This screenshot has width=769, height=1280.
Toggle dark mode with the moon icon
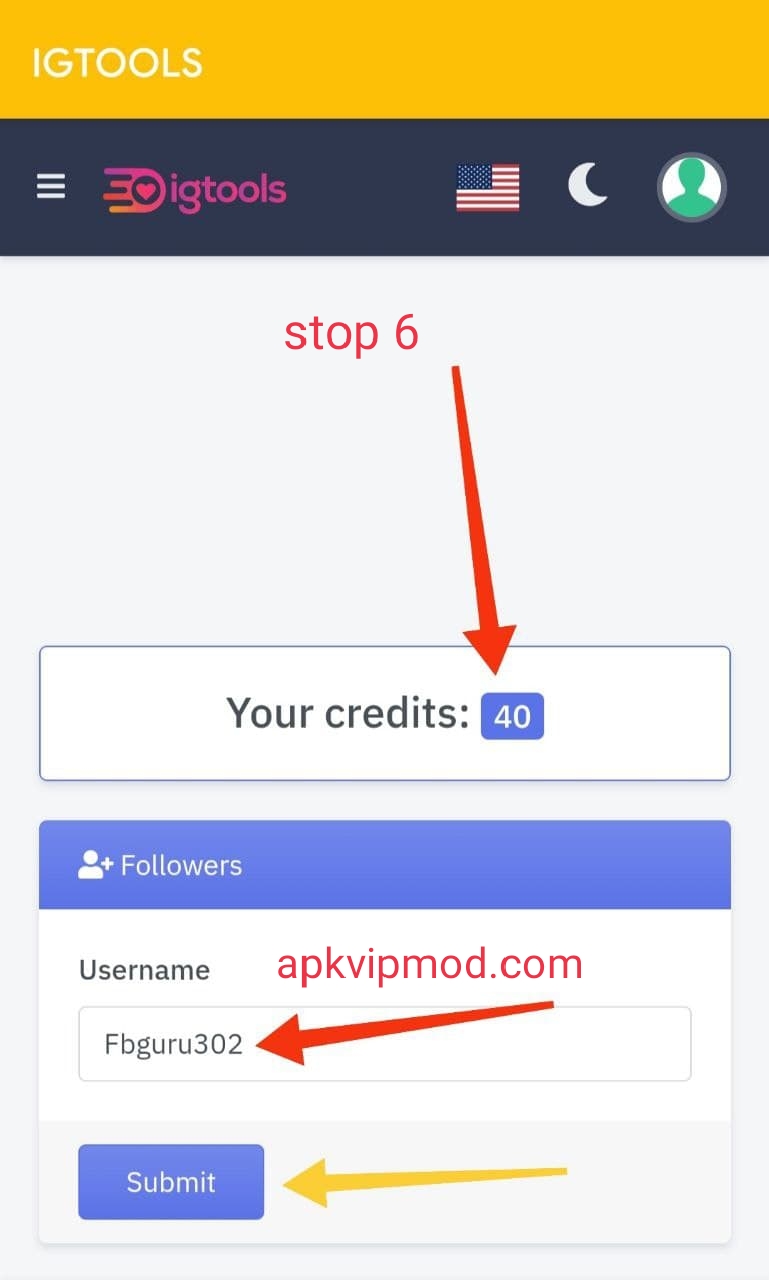pyautogui.click(x=588, y=186)
